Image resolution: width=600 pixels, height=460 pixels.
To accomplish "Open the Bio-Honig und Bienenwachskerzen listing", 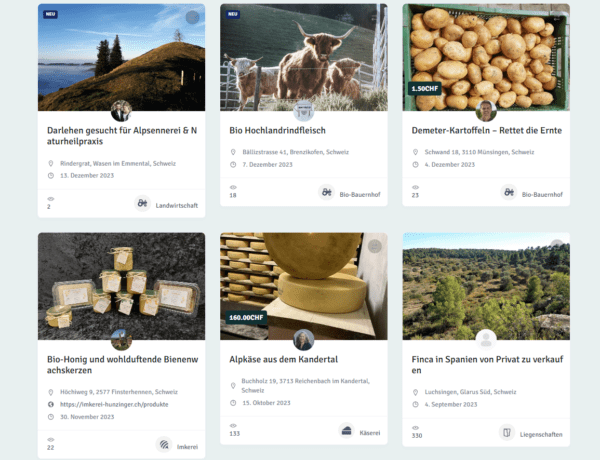I will [122, 366].
